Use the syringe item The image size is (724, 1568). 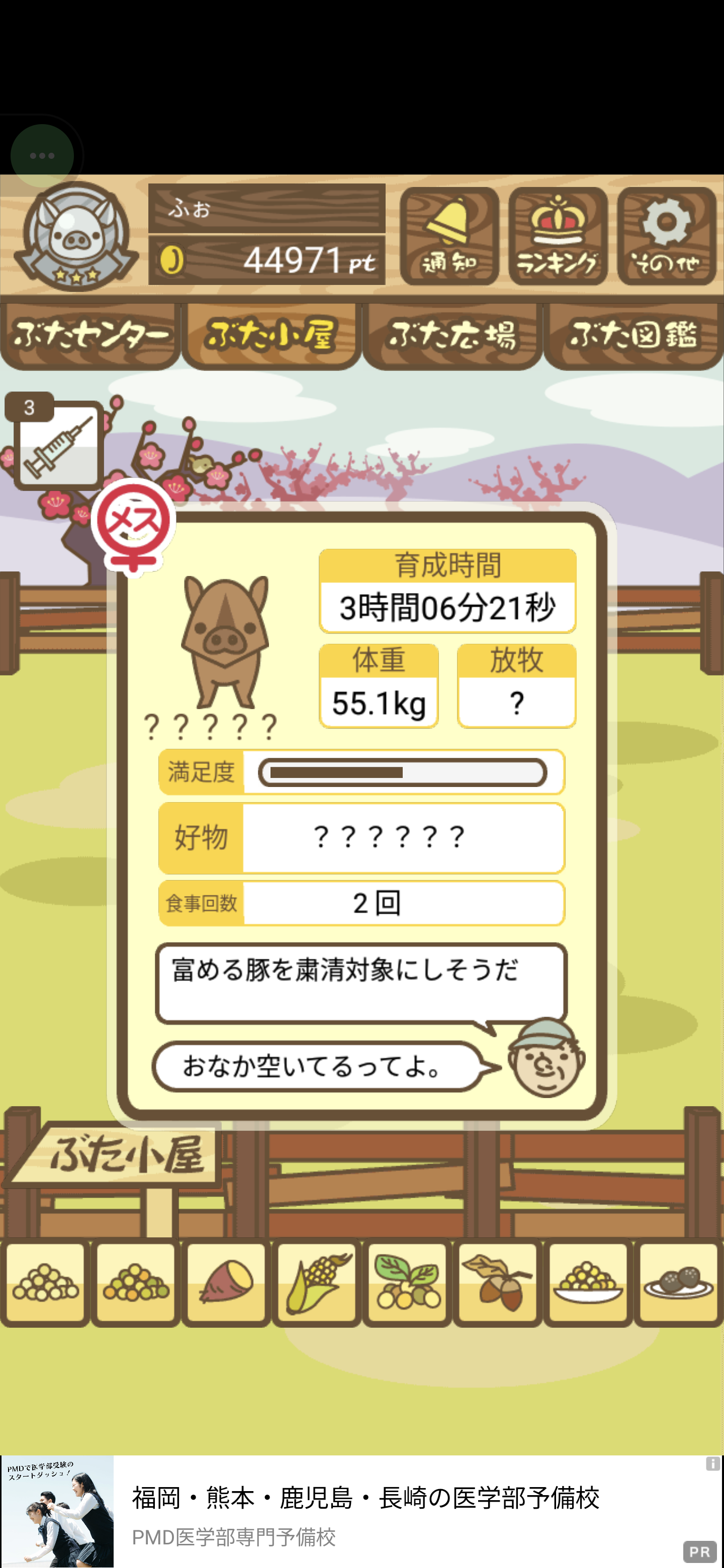pos(58,444)
